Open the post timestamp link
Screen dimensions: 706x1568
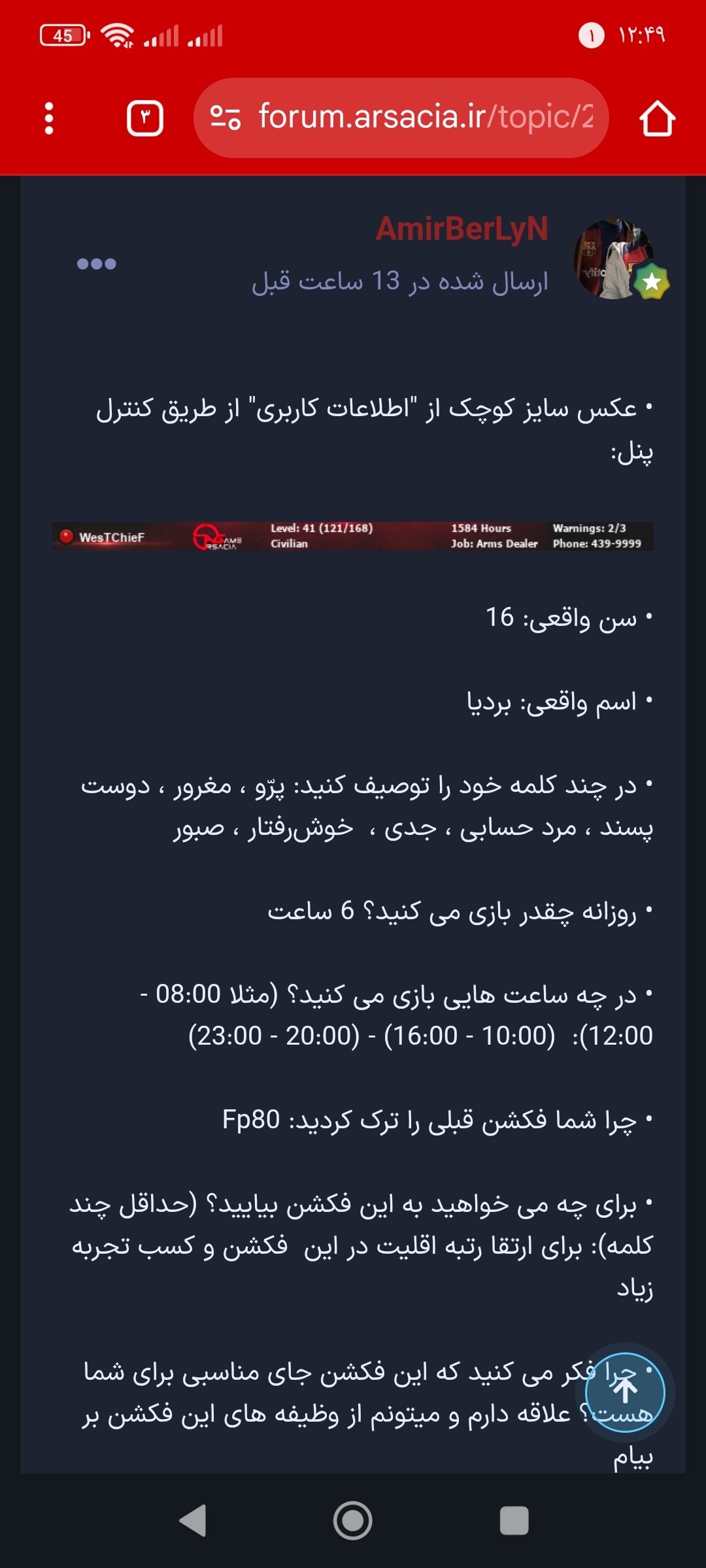pyautogui.click(x=399, y=281)
